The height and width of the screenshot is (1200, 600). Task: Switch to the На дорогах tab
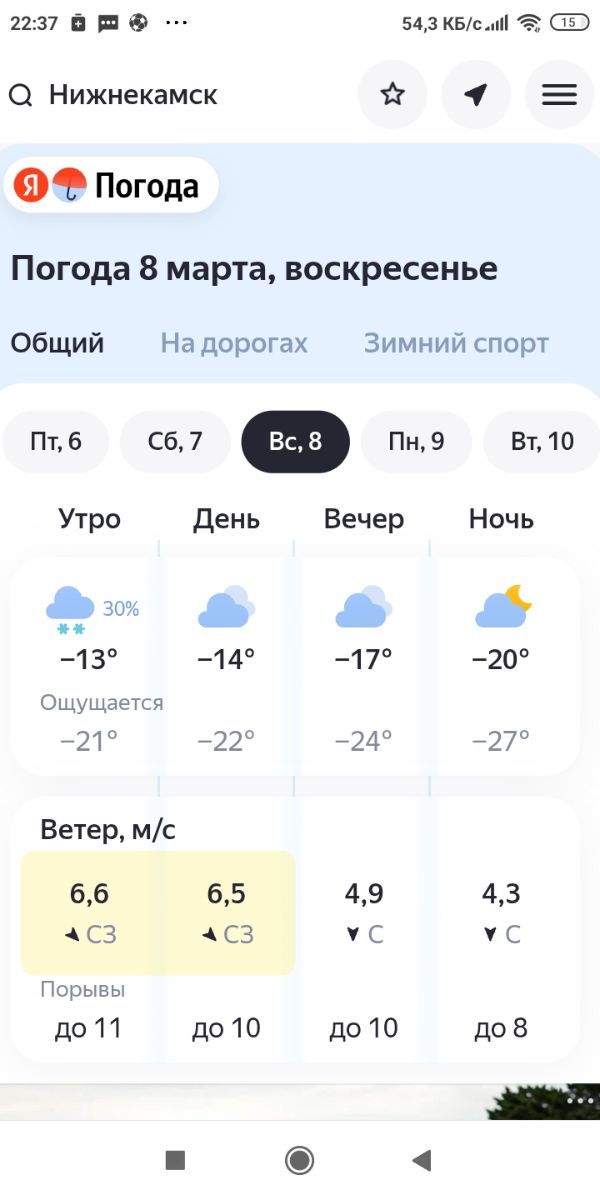tap(234, 344)
